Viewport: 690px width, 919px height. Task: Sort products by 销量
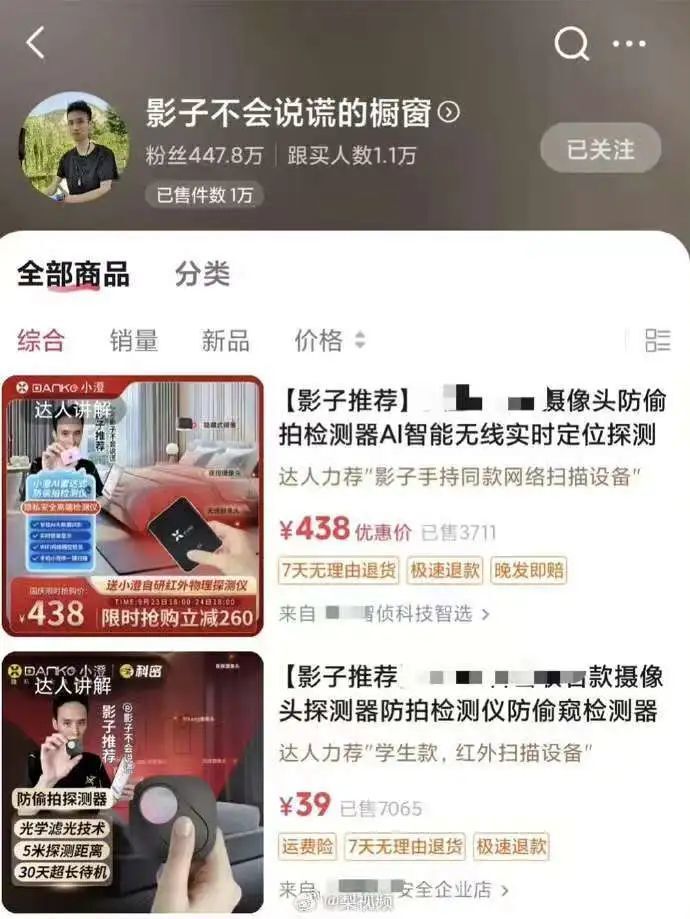pos(134,340)
